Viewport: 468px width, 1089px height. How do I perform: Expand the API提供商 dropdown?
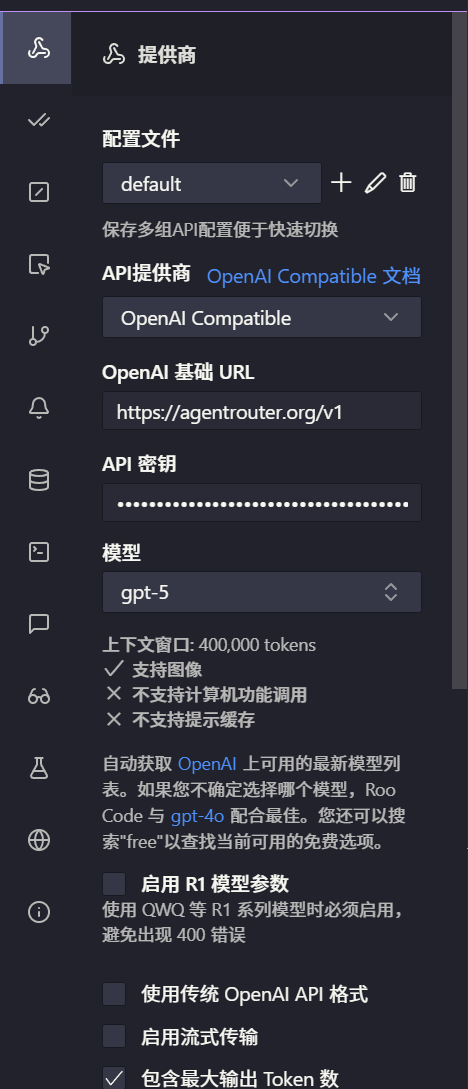point(262,317)
